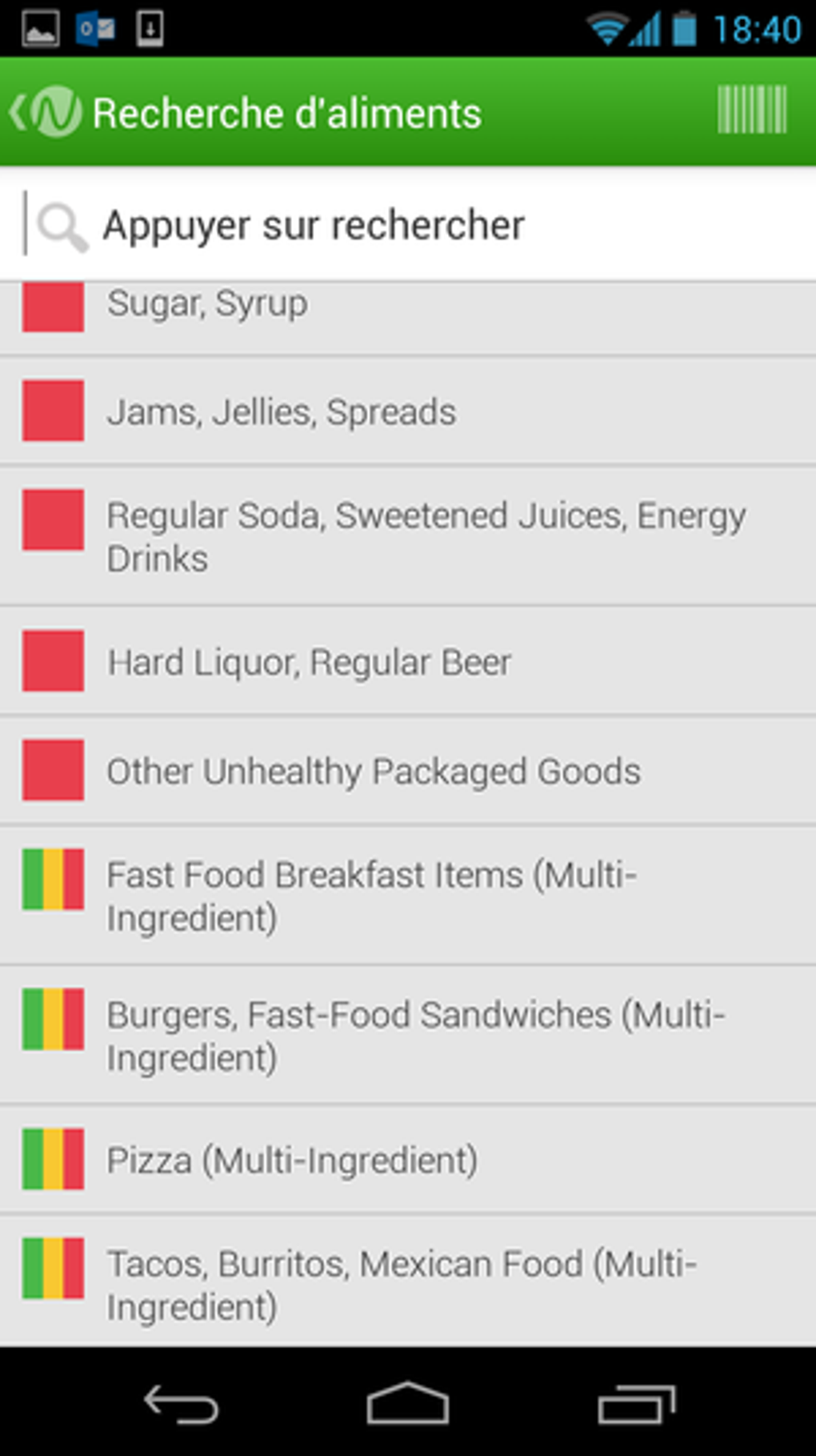This screenshot has width=816, height=1456.
Task: Select Fast Food Breakfast Items category
Action: tap(408, 896)
